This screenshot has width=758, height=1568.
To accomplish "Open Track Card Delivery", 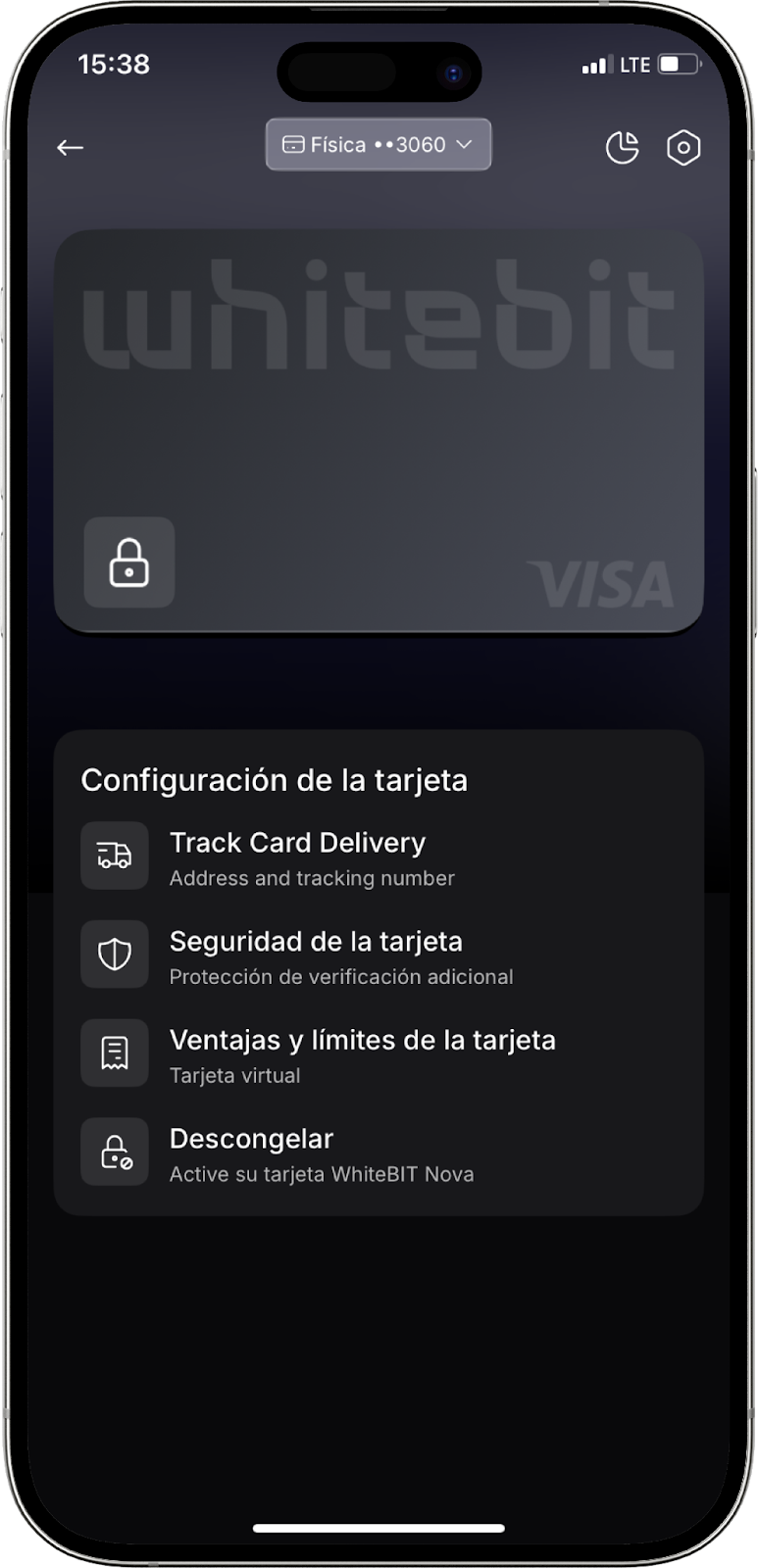I will tap(297, 857).
